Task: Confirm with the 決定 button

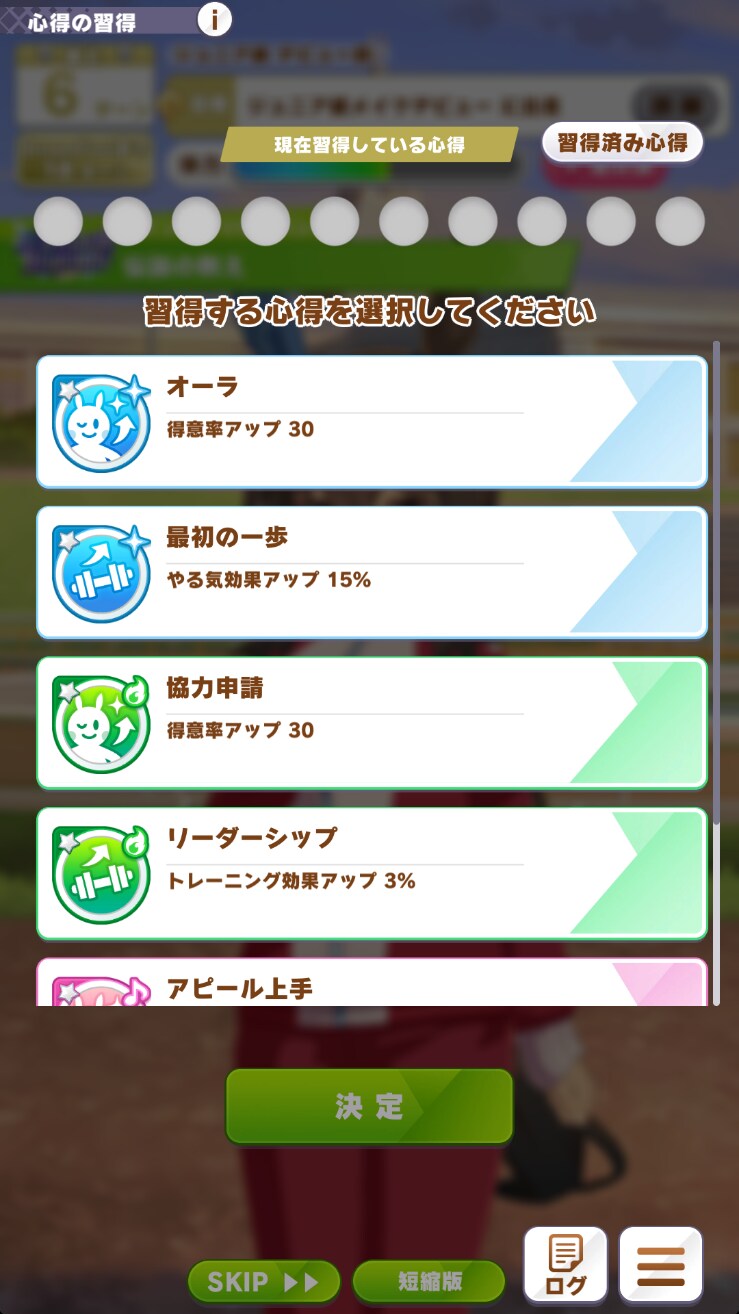Action: 369,1106
